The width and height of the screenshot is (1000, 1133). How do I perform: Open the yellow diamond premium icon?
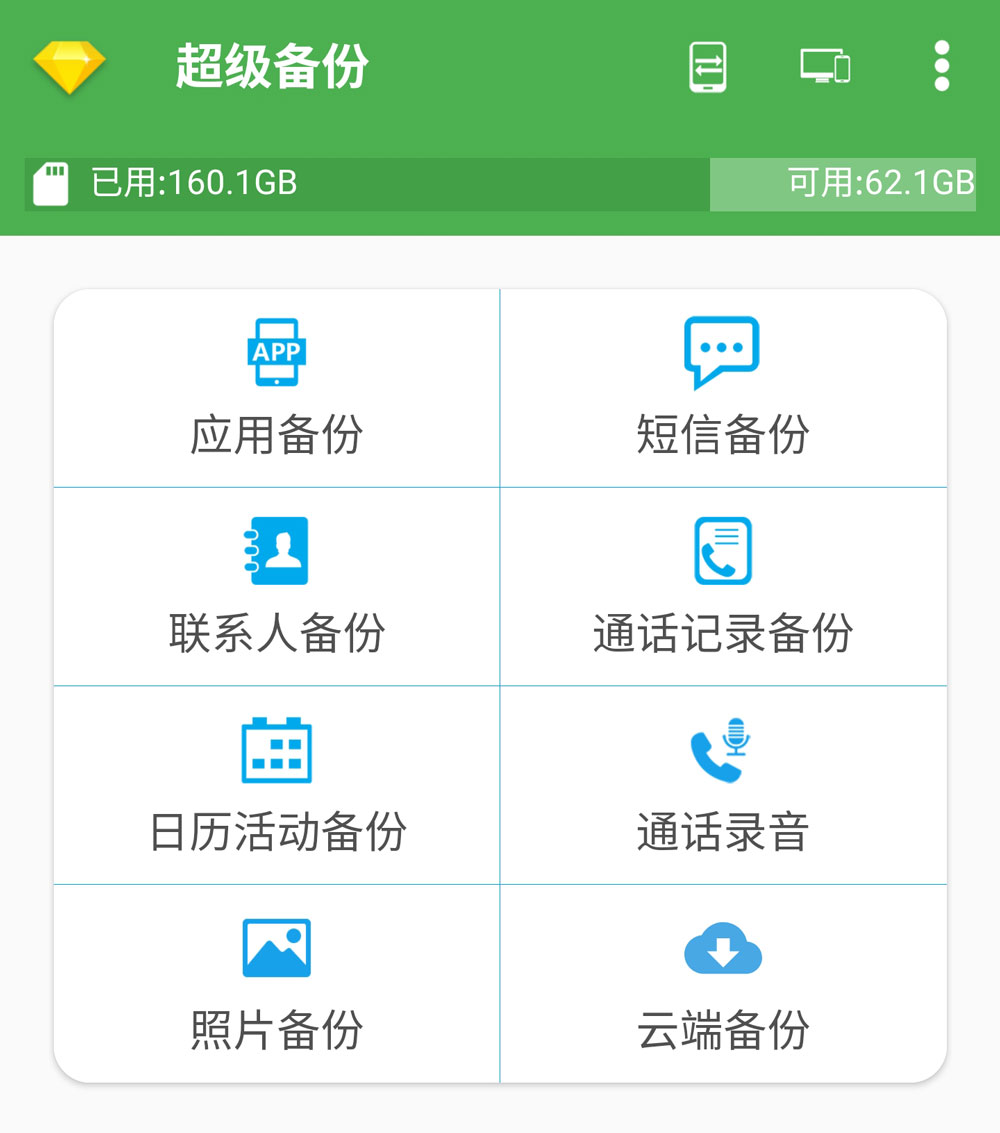coord(69,67)
